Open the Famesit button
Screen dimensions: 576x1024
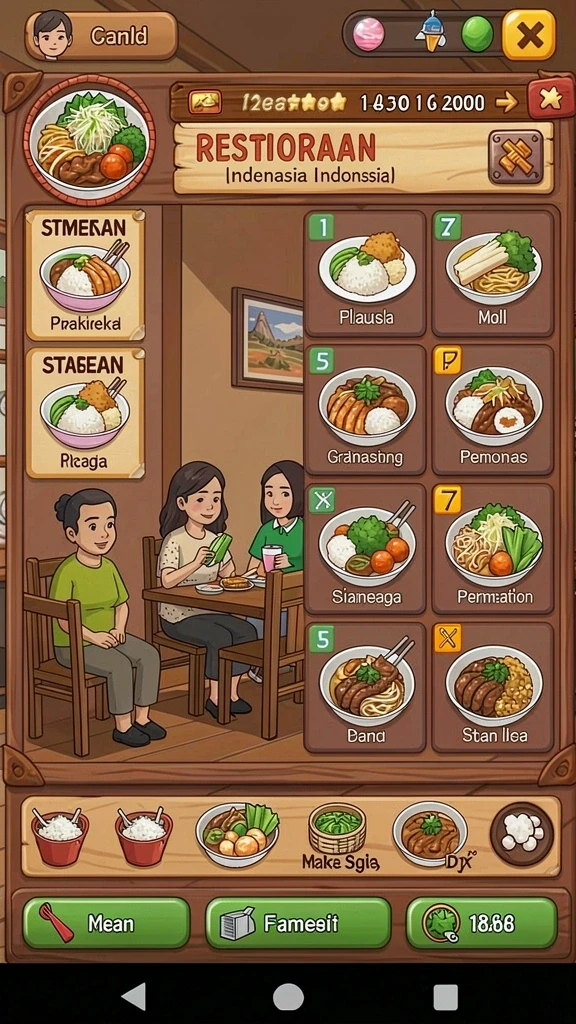click(298, 923)
